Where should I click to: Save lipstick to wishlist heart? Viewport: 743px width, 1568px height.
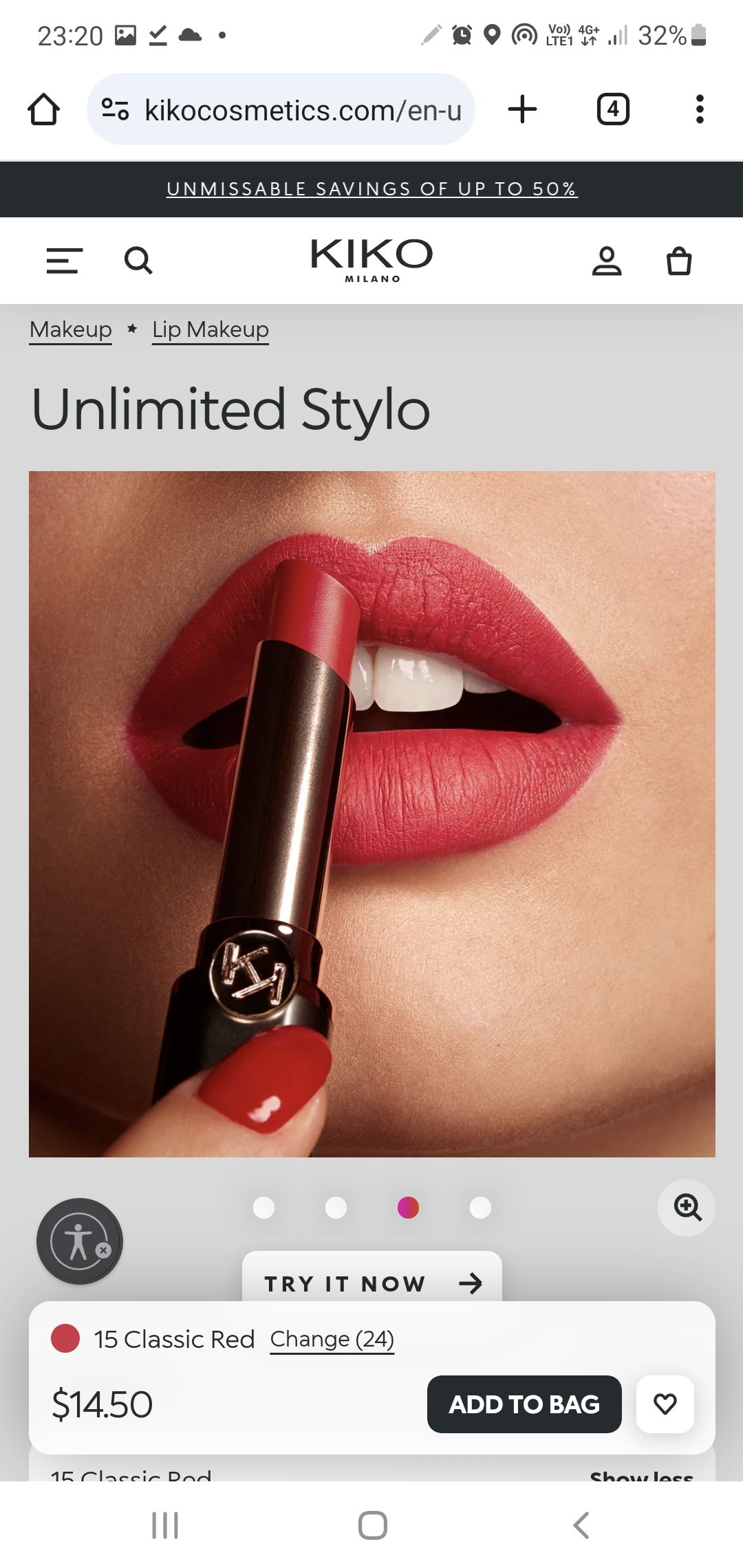665,1404
